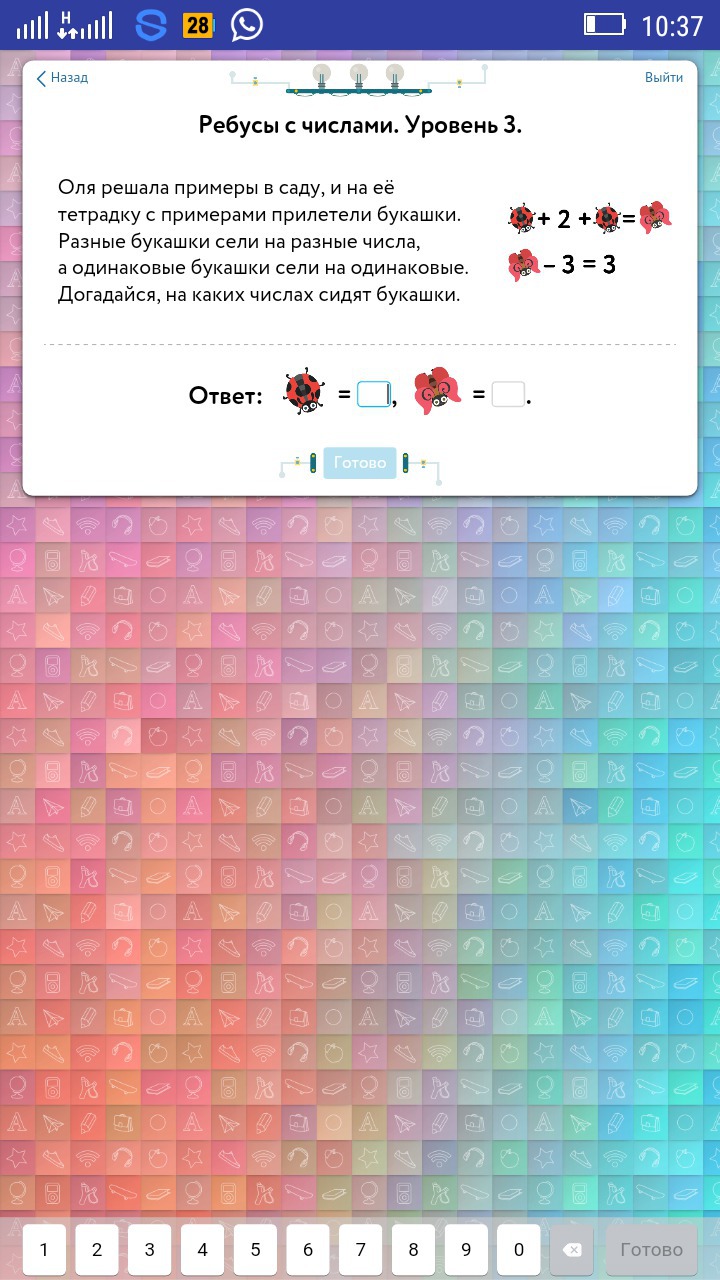
Task: Enter digit 7 on the keypad
Action: (361, 1250)
